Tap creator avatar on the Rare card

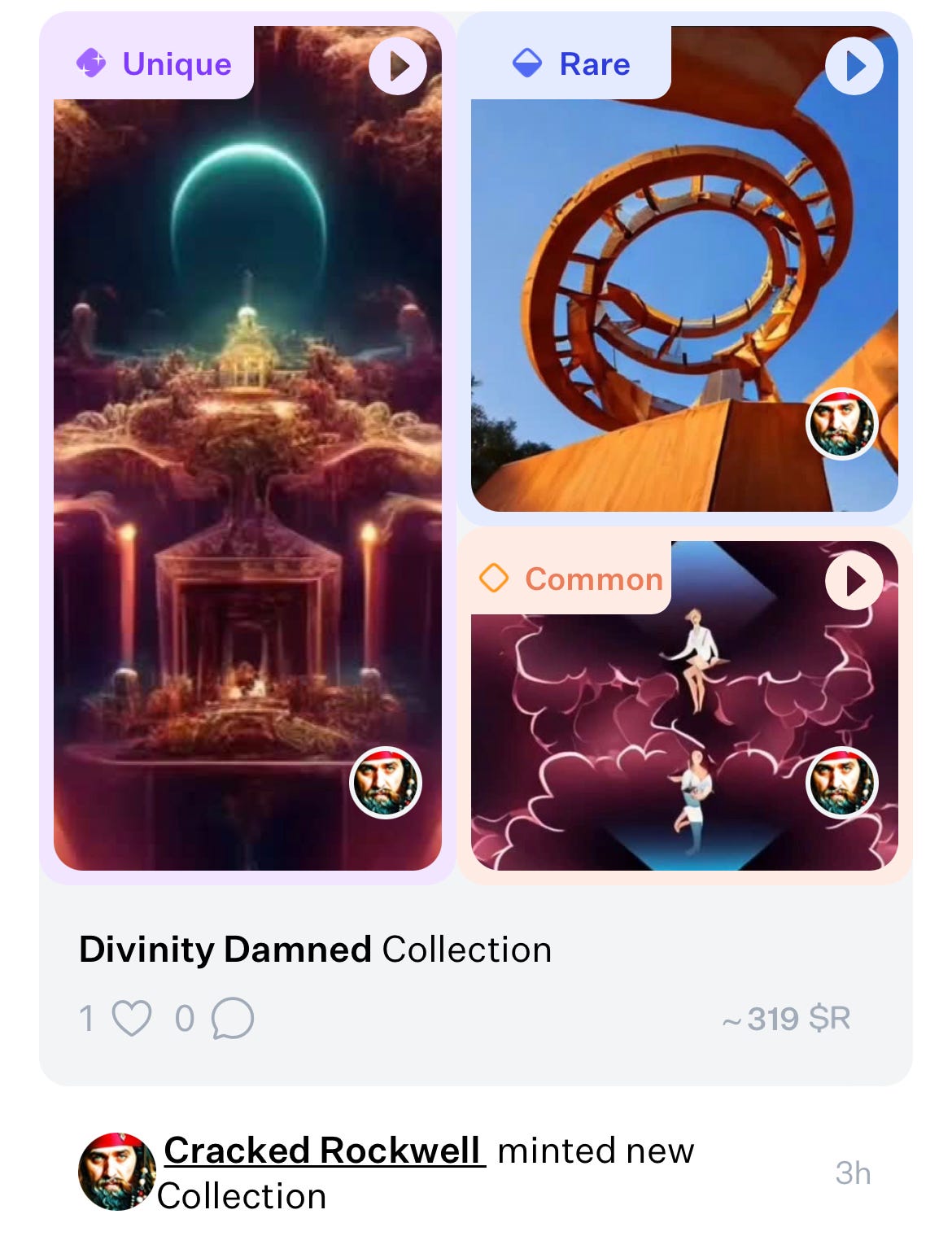[841, 424]
